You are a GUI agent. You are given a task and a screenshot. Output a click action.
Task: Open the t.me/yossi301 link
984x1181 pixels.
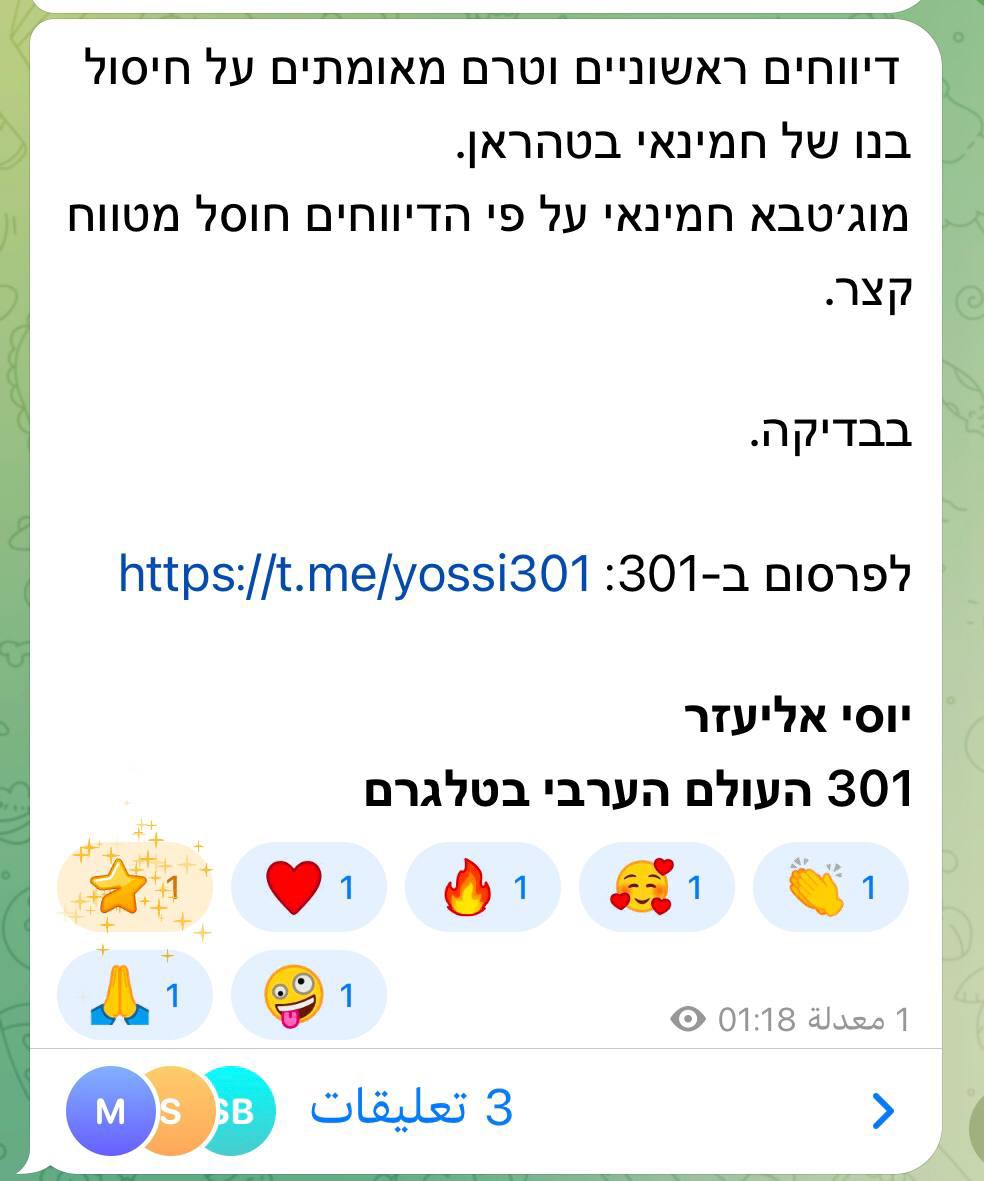pyautogui.click(x=355, y=574)
